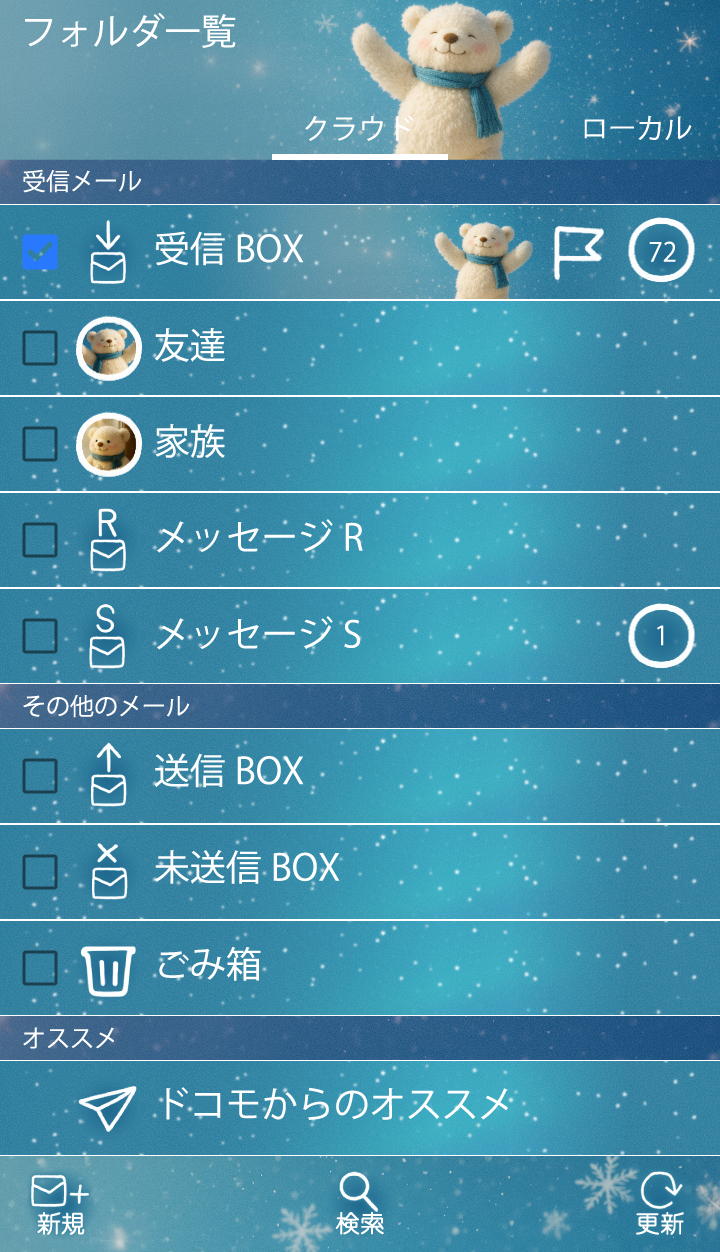
Task: Compose a new mail with 新規
Action: point(60,1205)
